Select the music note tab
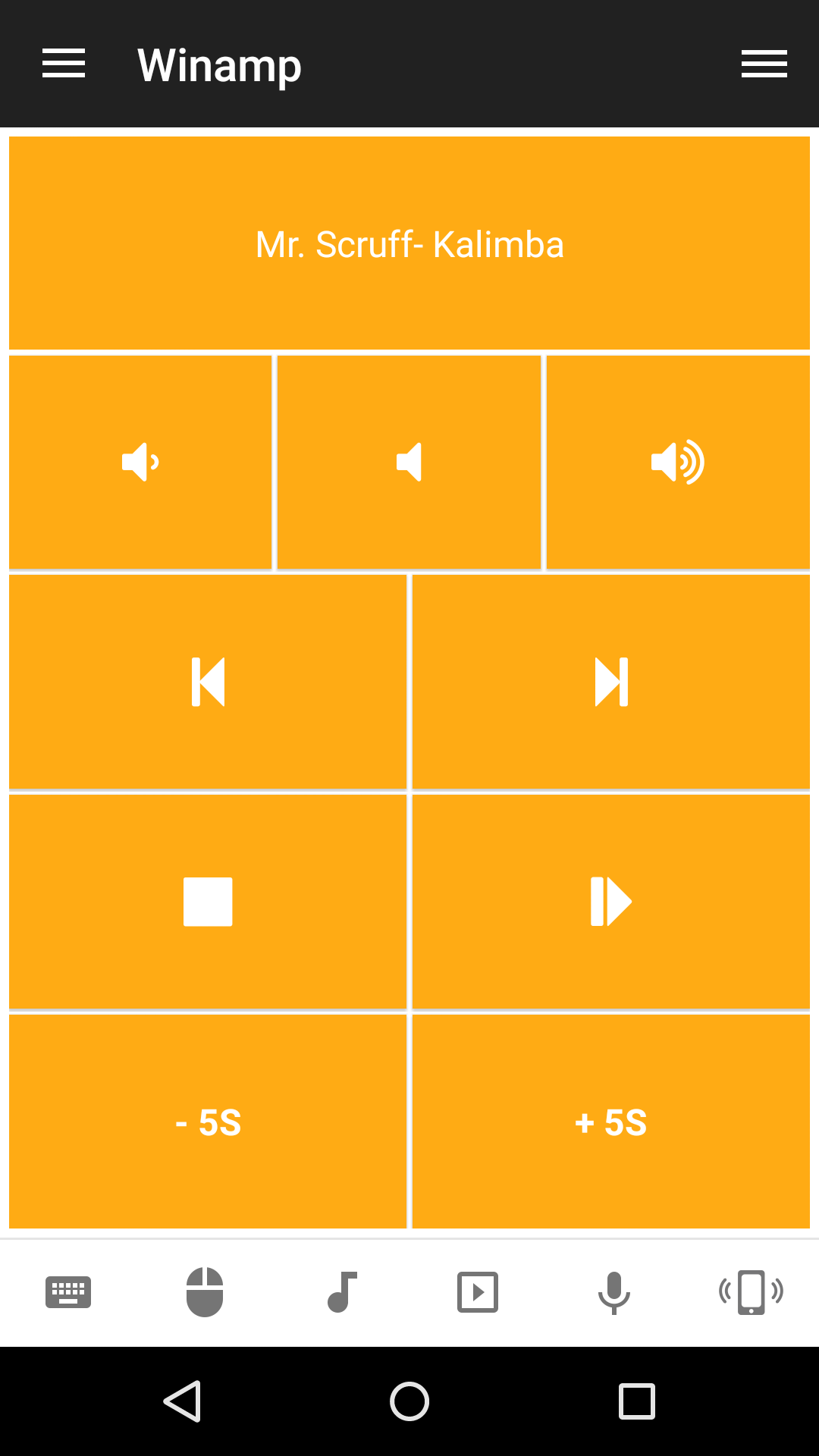The width and height of the screenshot is (819, 1456). pyautogui.click(x=341, y=1292)
